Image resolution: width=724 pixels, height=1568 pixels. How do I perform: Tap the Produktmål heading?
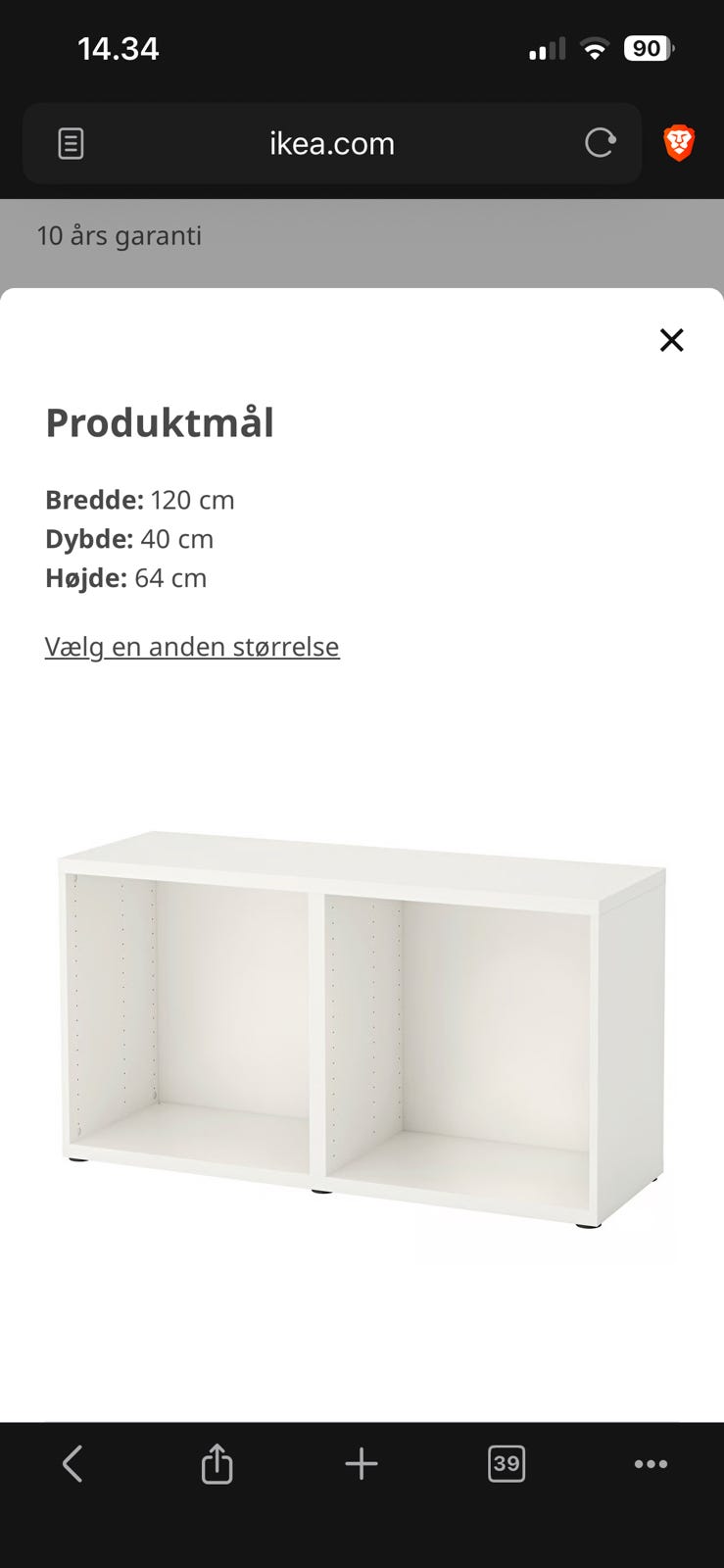(x=159, y=422)
